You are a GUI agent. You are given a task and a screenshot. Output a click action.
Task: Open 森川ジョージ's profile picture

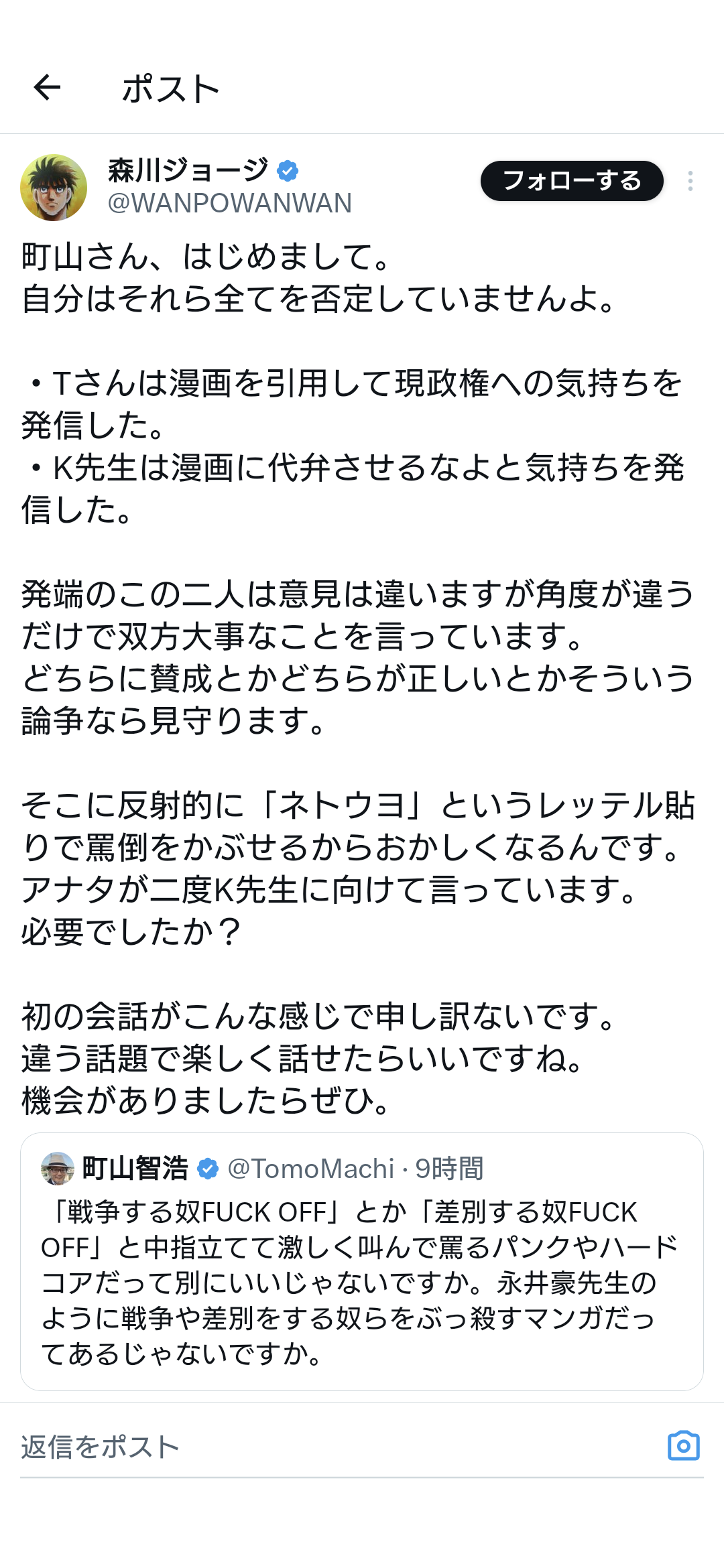54,188
